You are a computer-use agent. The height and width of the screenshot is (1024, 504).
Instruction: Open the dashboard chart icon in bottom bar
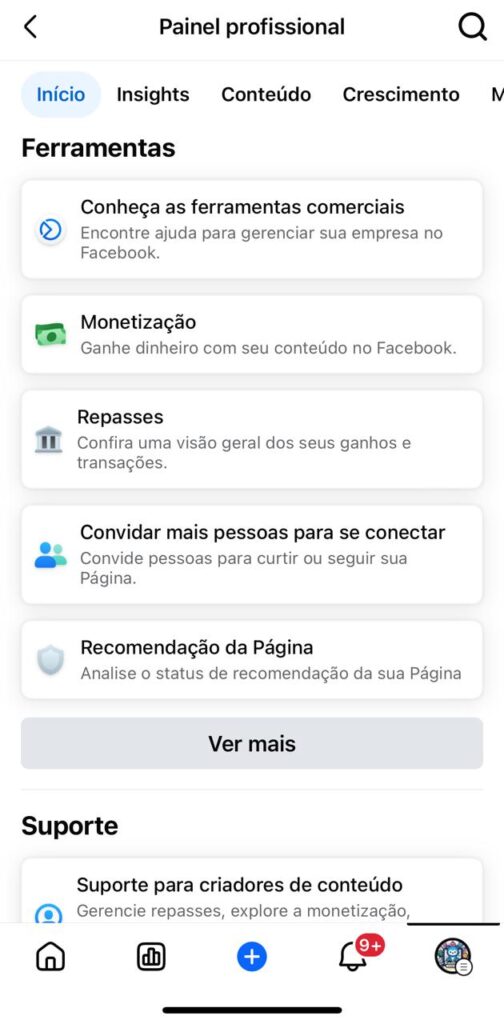point(151,957)
